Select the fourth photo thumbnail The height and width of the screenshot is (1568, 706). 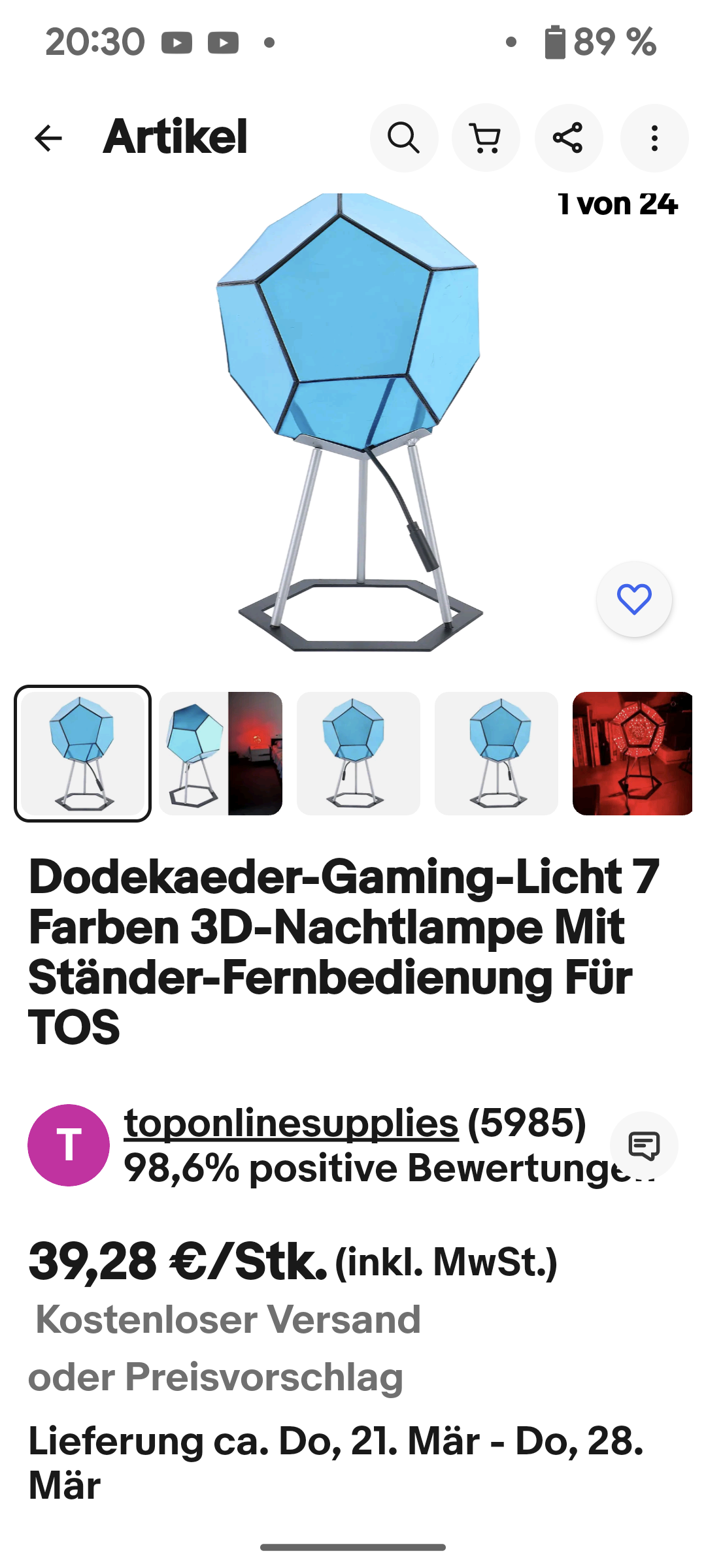[x=496, y=753]
